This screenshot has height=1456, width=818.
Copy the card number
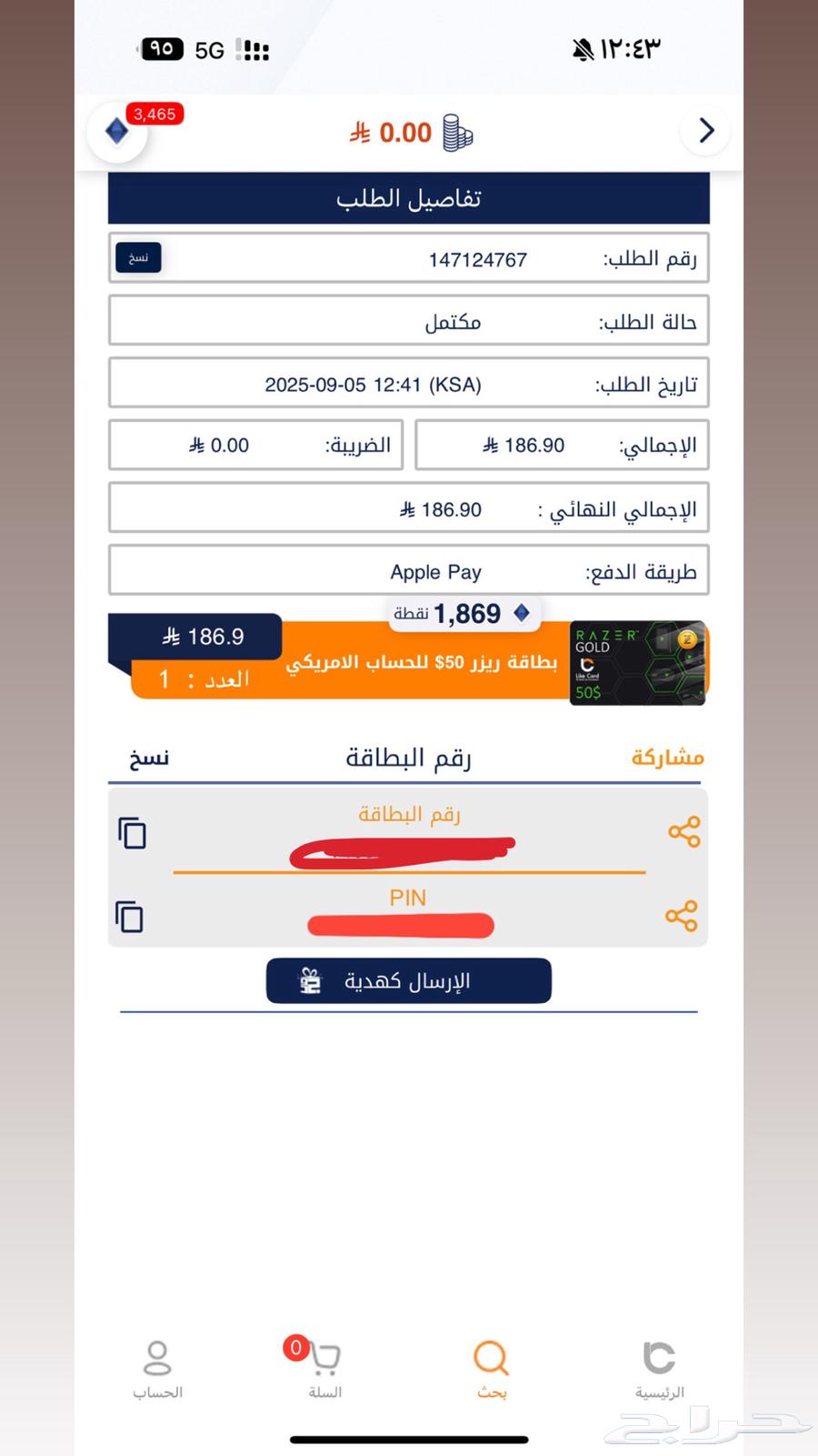(x=133, y=832)
